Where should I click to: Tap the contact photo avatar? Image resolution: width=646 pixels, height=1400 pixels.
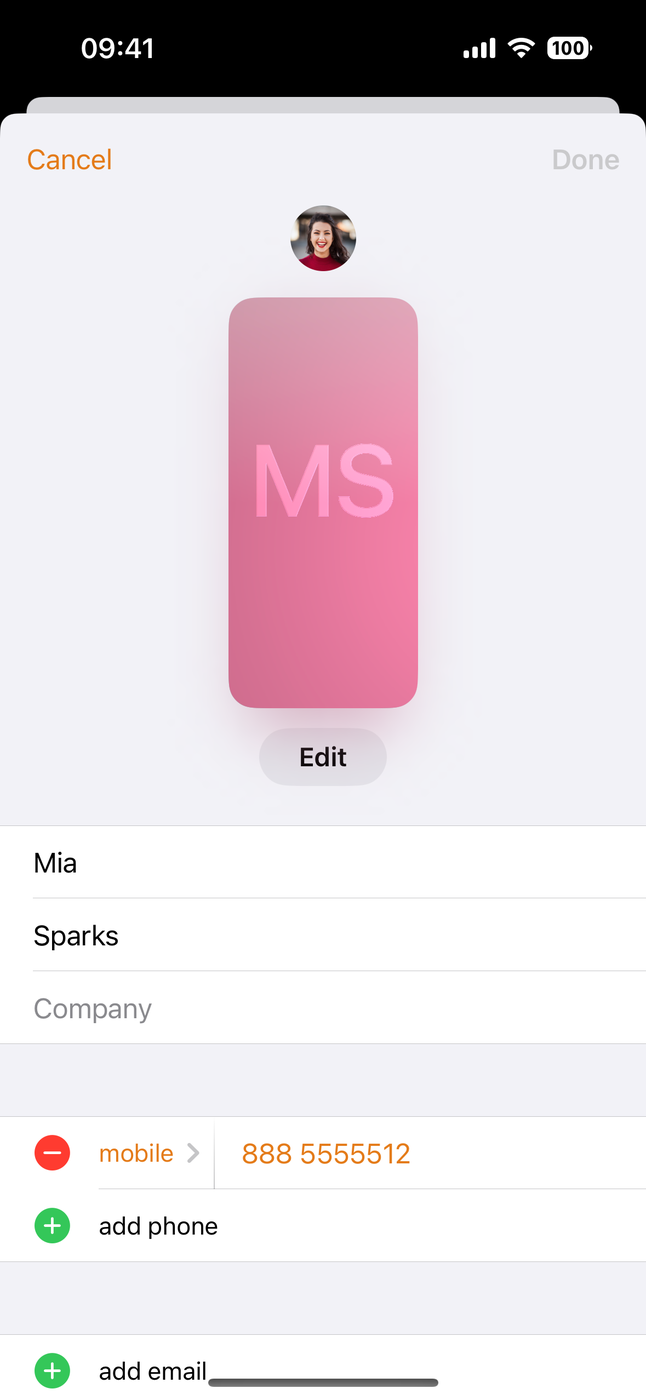point(323,238)
